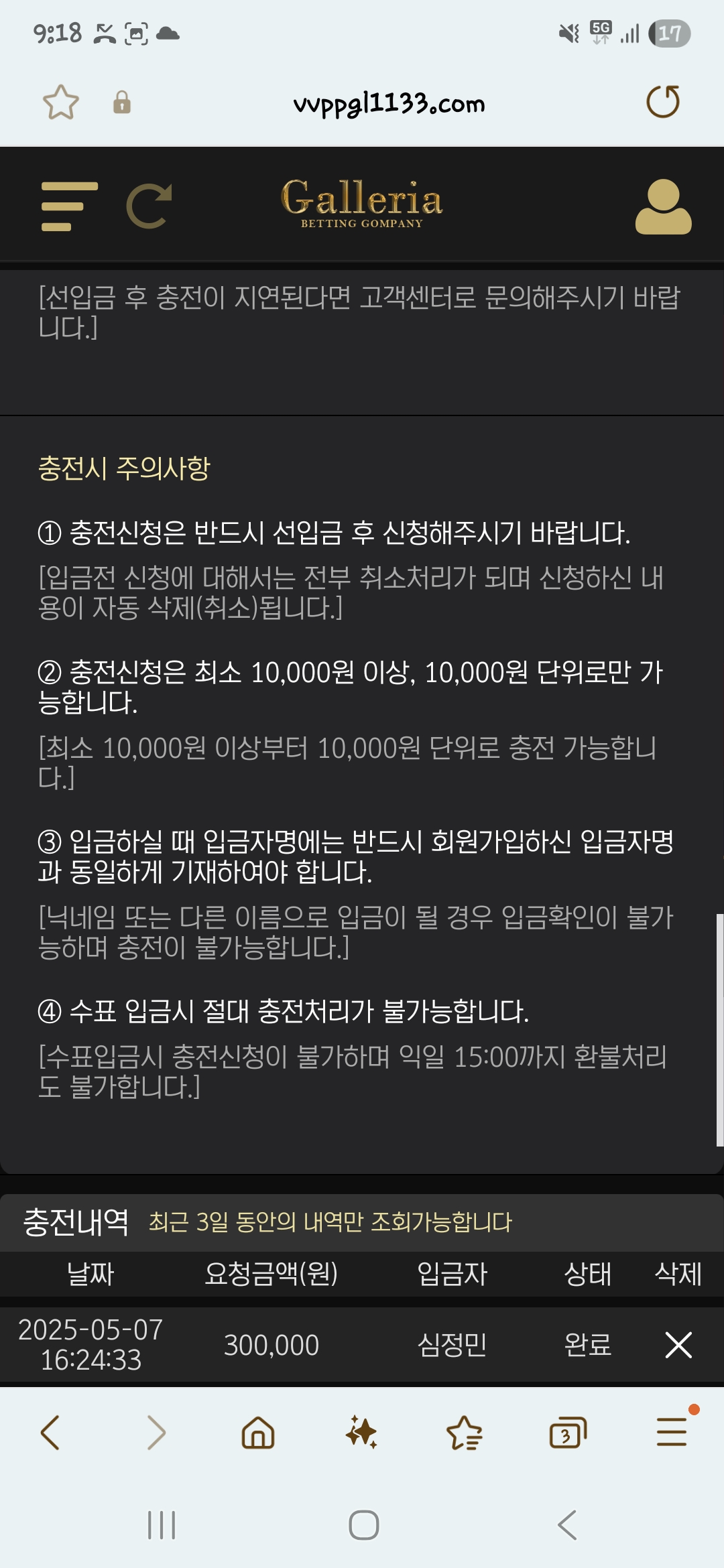Open recent apps from system navigation
724x1568 pixels.
click(162, 1526)
